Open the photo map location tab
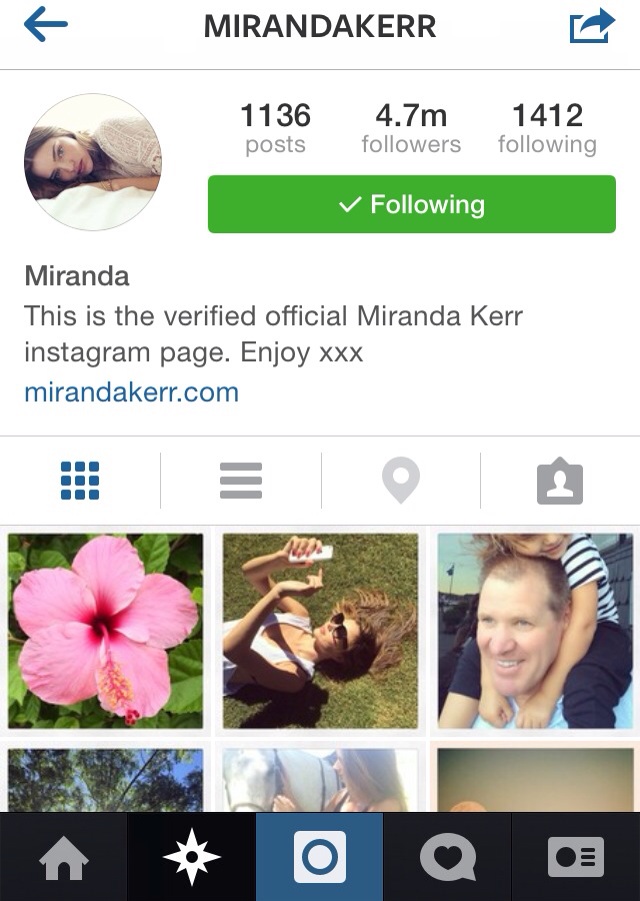 click(400, 481)
